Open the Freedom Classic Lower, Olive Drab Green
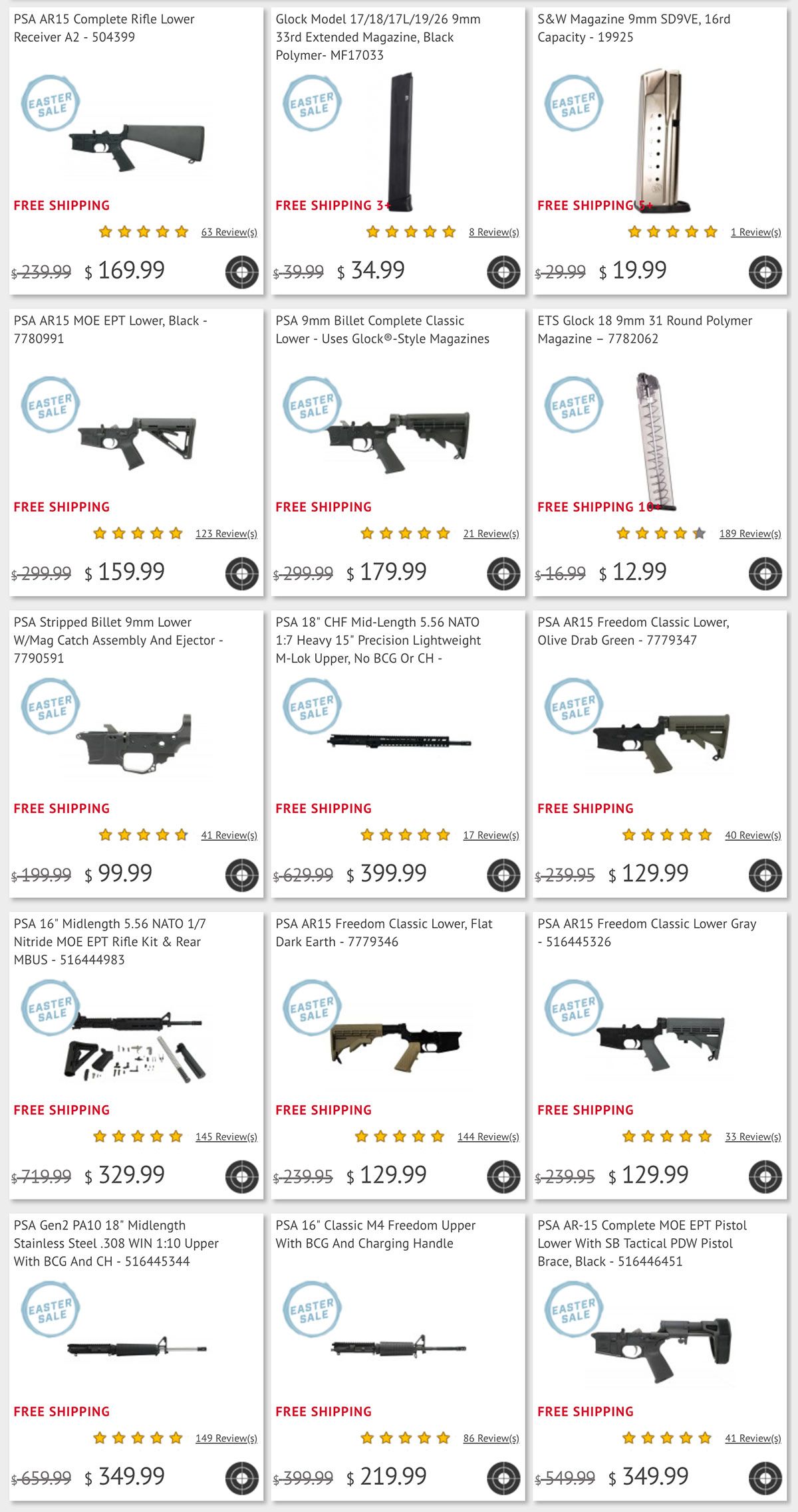This screenshot has width=798, height=1512. click(633, 631)
